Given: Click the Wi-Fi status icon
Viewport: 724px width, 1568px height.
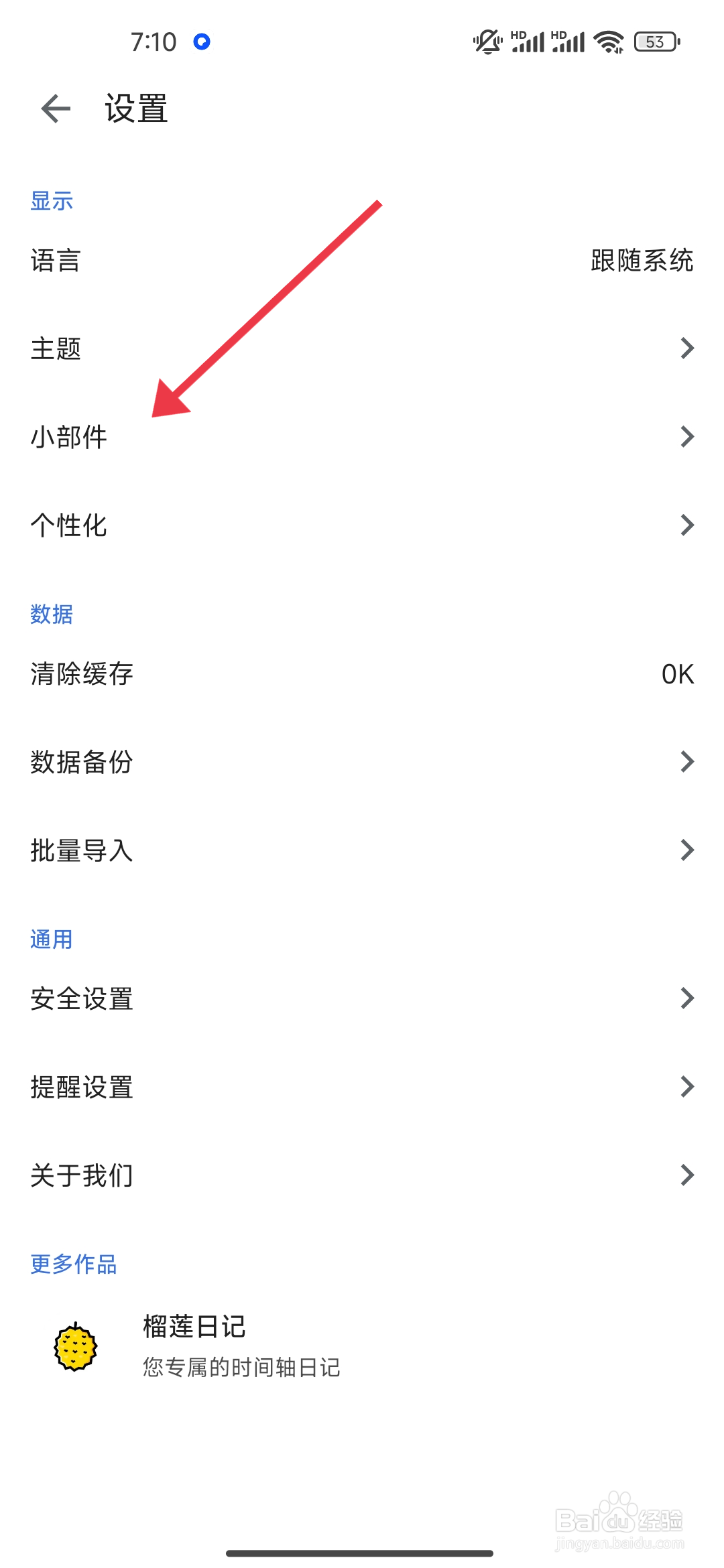Looking at the screenshot, I should [607, 42].
